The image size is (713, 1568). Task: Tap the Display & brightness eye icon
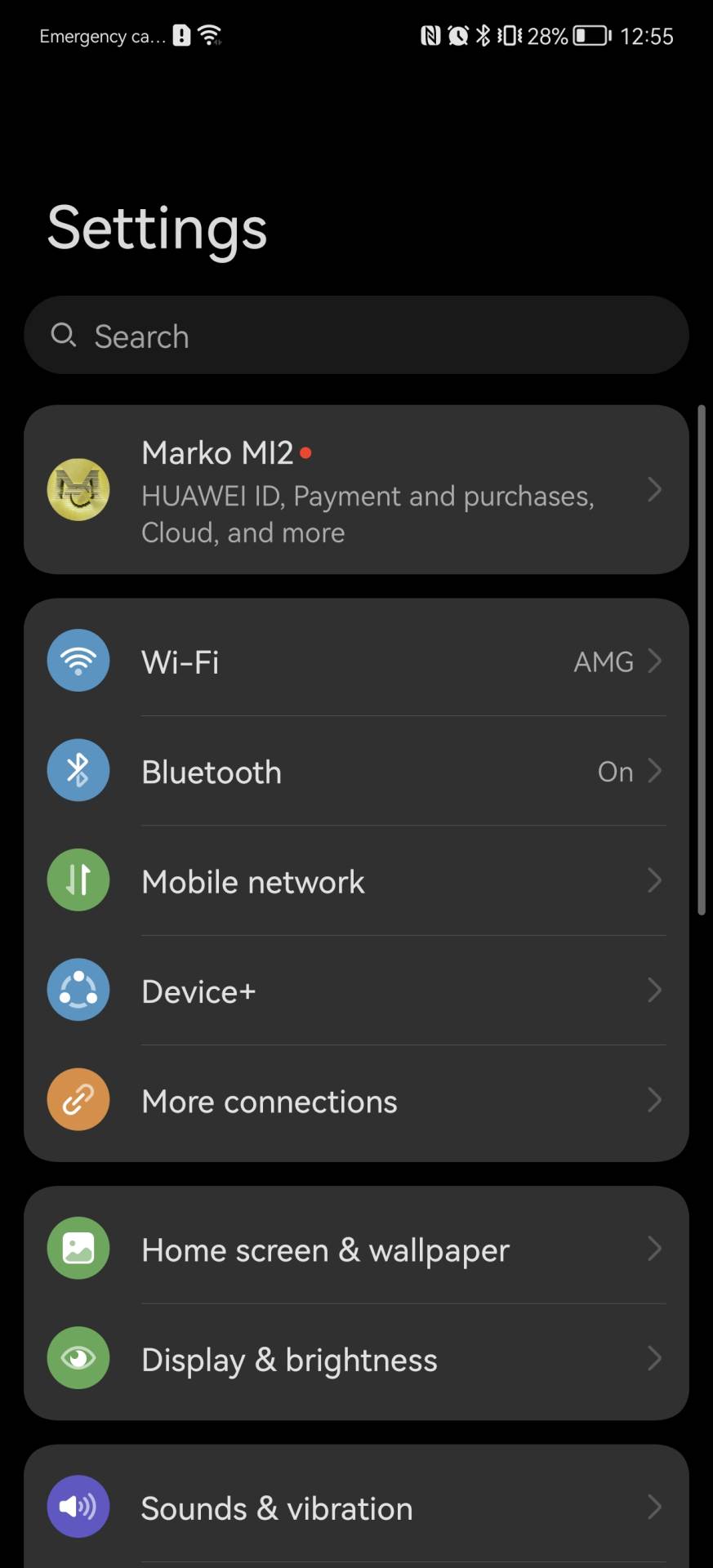[78, 1358]
